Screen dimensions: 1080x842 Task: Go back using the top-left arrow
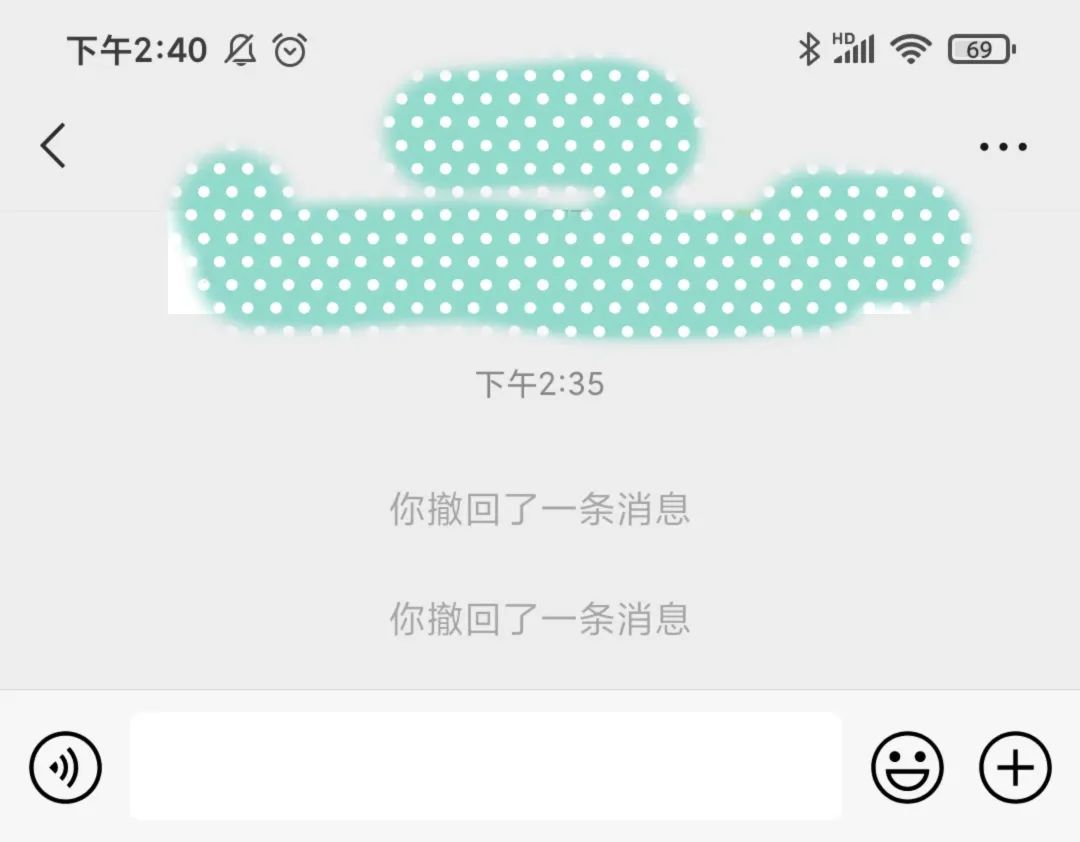tap(53, 146)
